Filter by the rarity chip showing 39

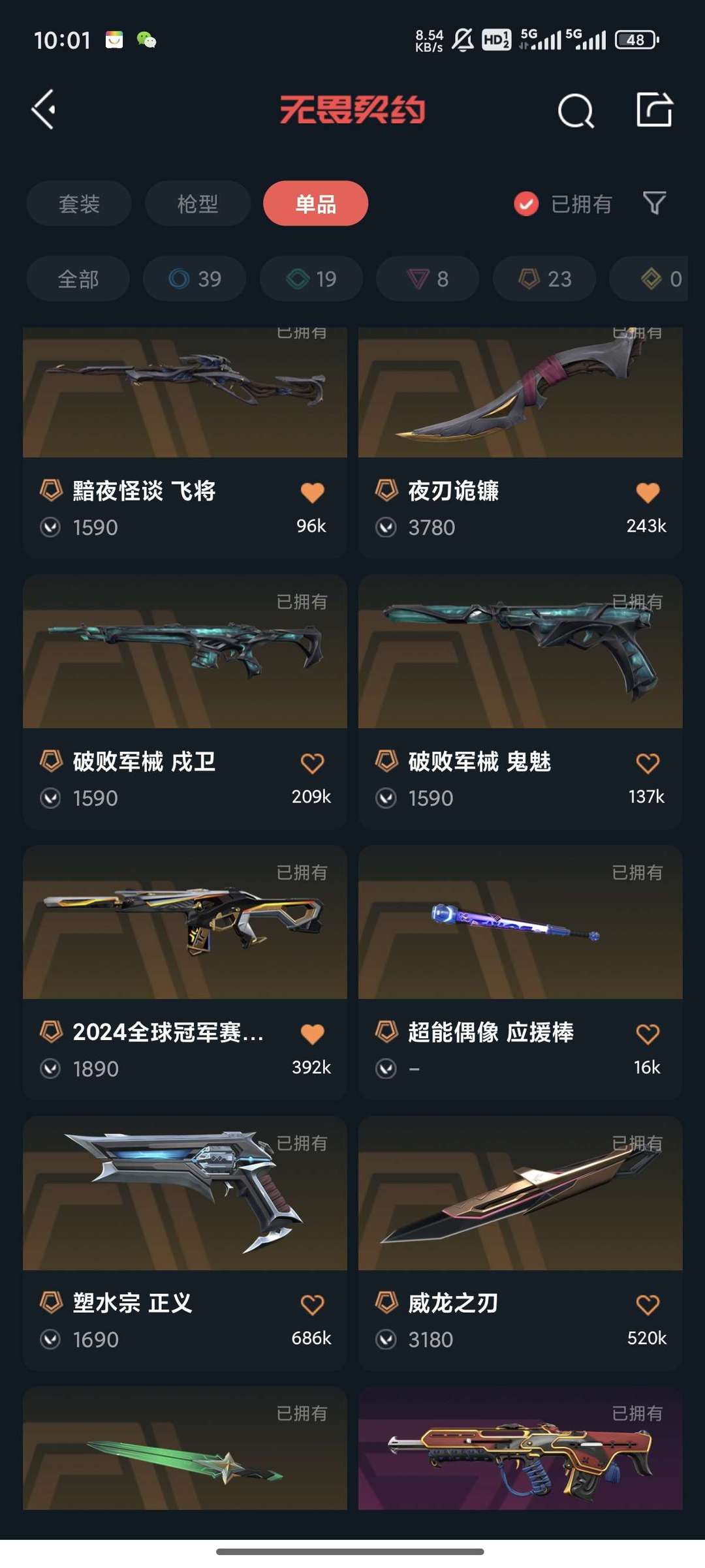coord(195,279)
